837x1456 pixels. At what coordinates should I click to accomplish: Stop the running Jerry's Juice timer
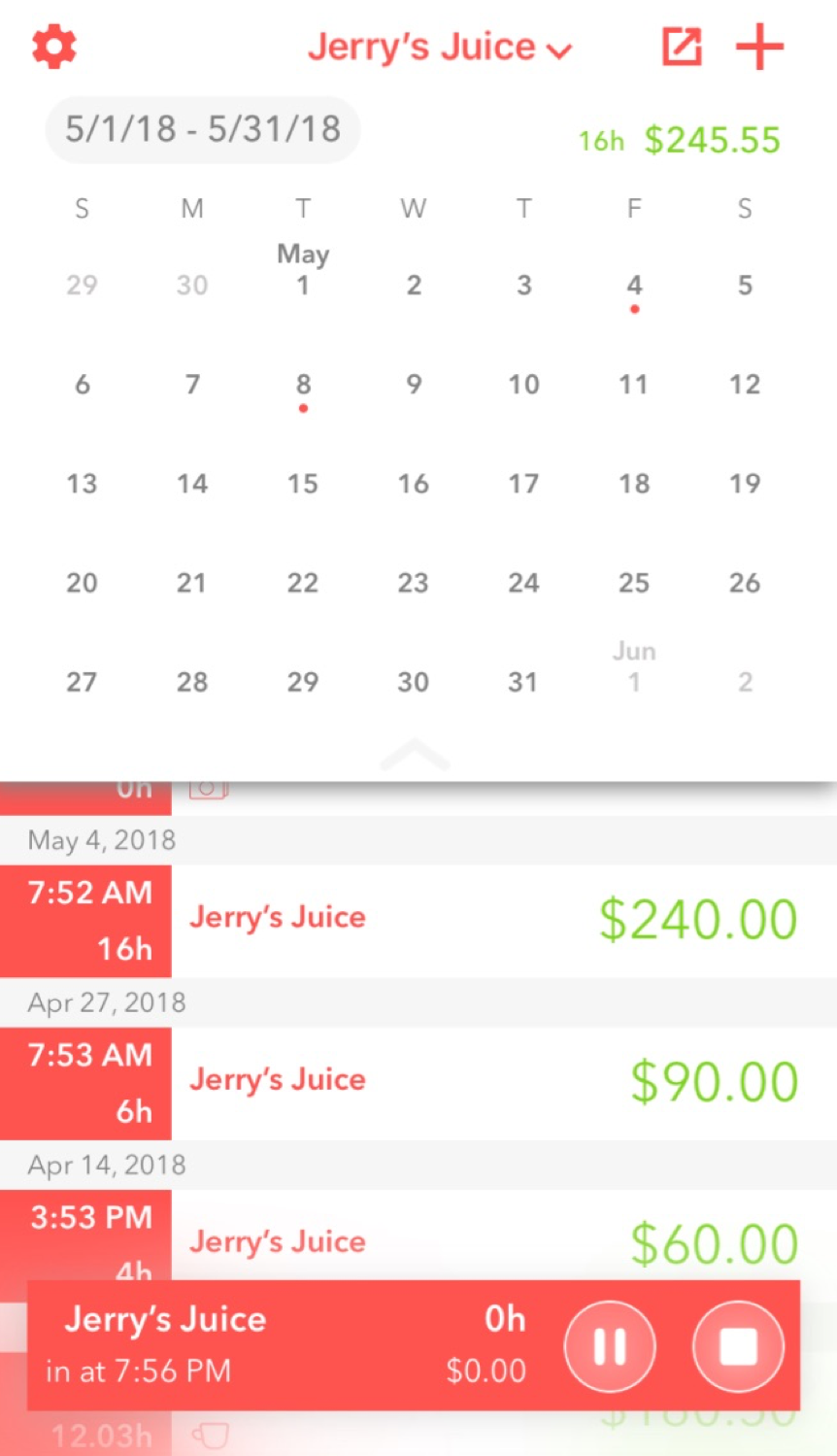[737, 1346]
